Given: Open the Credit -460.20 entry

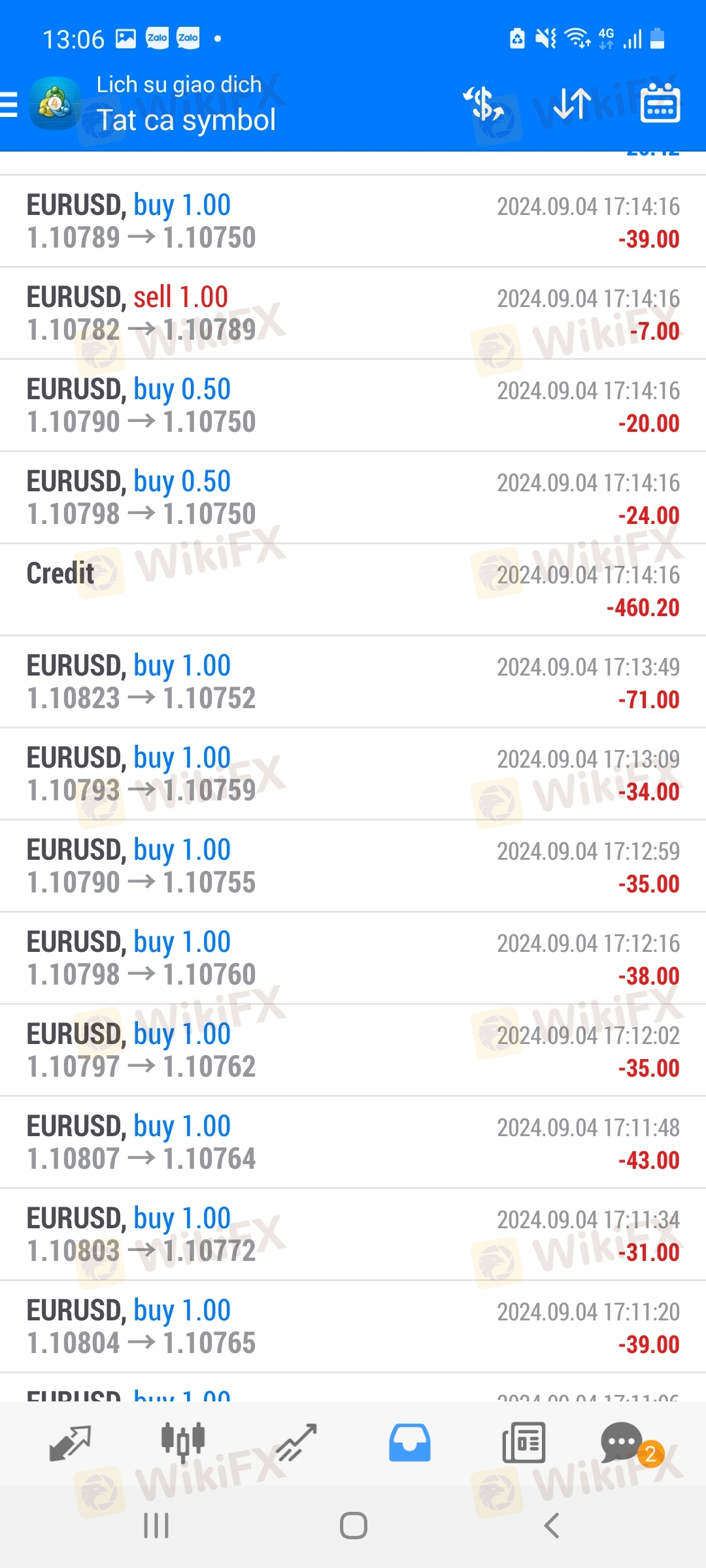Looking at the screenshot, I should point(353,590).
